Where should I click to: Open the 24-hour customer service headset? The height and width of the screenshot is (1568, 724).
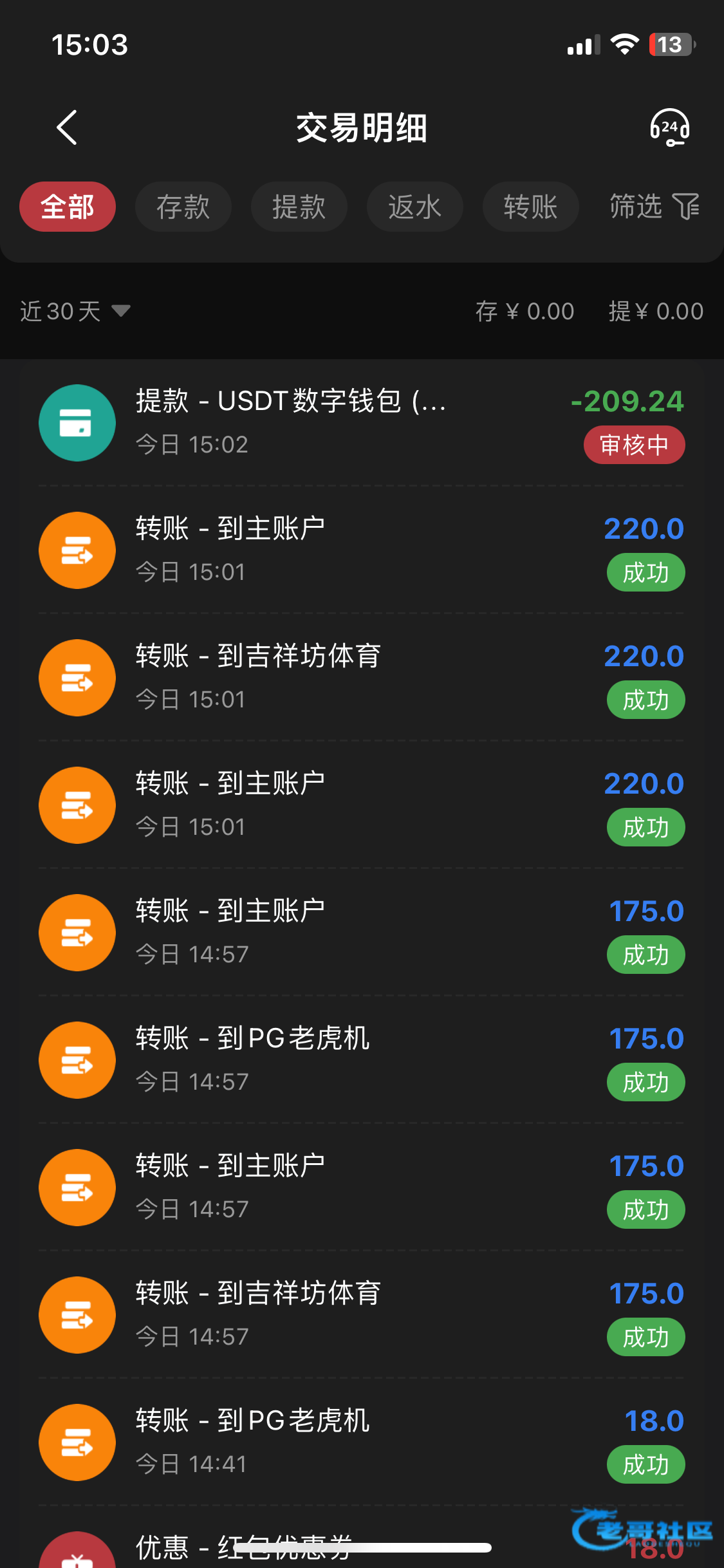pyautogui.click(x=669, y=127)
